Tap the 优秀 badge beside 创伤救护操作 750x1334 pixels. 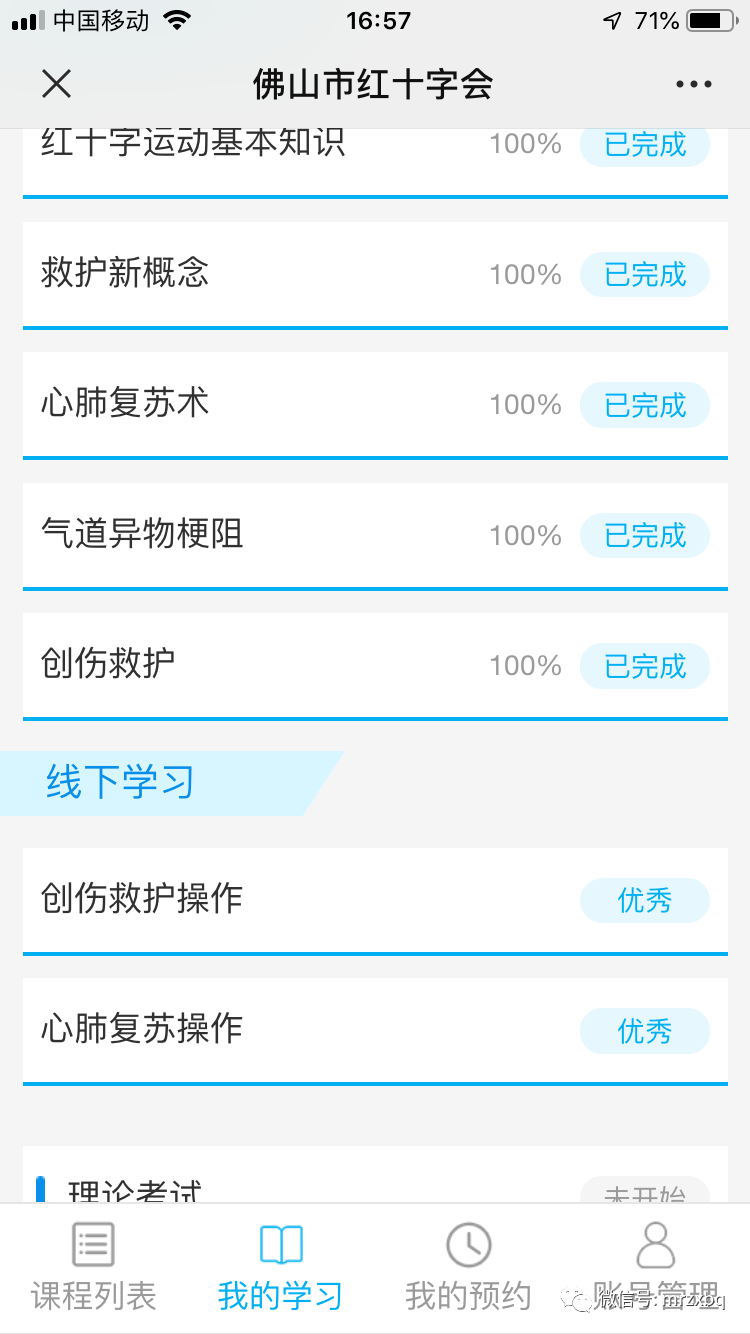tap(645, 900)
